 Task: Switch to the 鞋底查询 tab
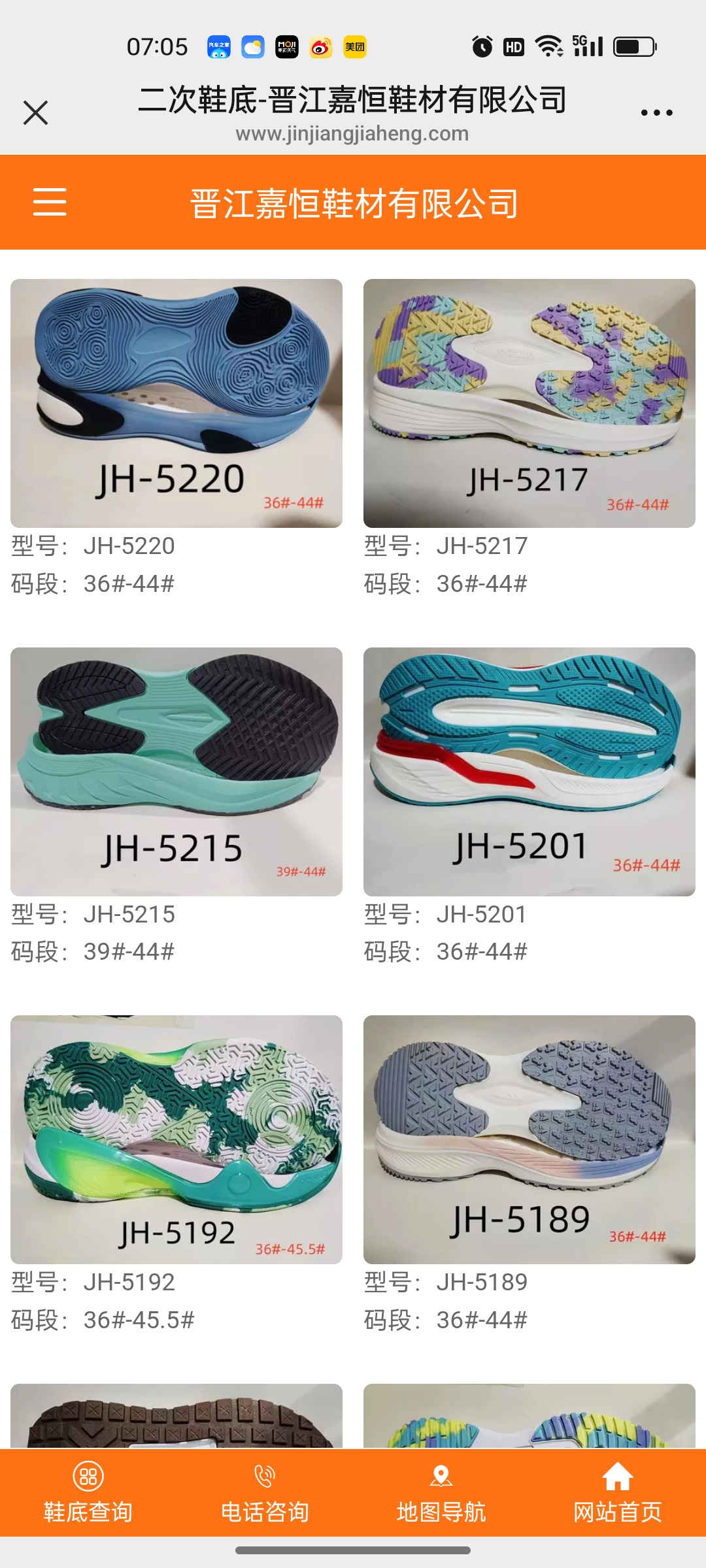tap(88, 1493)
